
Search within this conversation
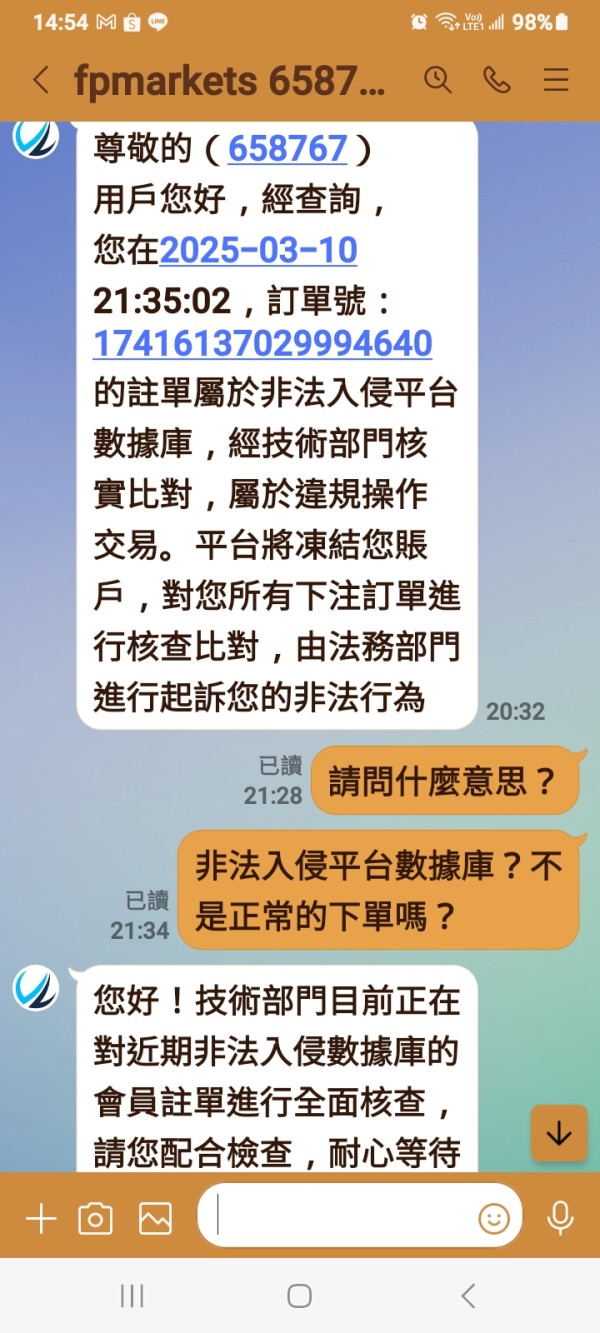point(438,80)
